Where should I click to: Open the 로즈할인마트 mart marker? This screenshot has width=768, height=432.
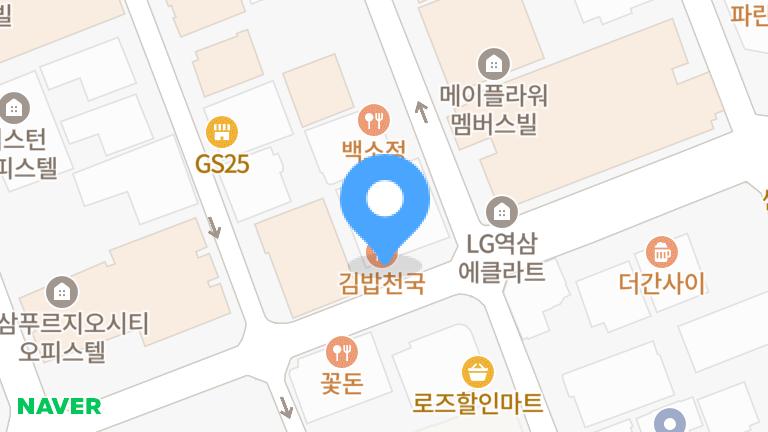click(479, 372)
